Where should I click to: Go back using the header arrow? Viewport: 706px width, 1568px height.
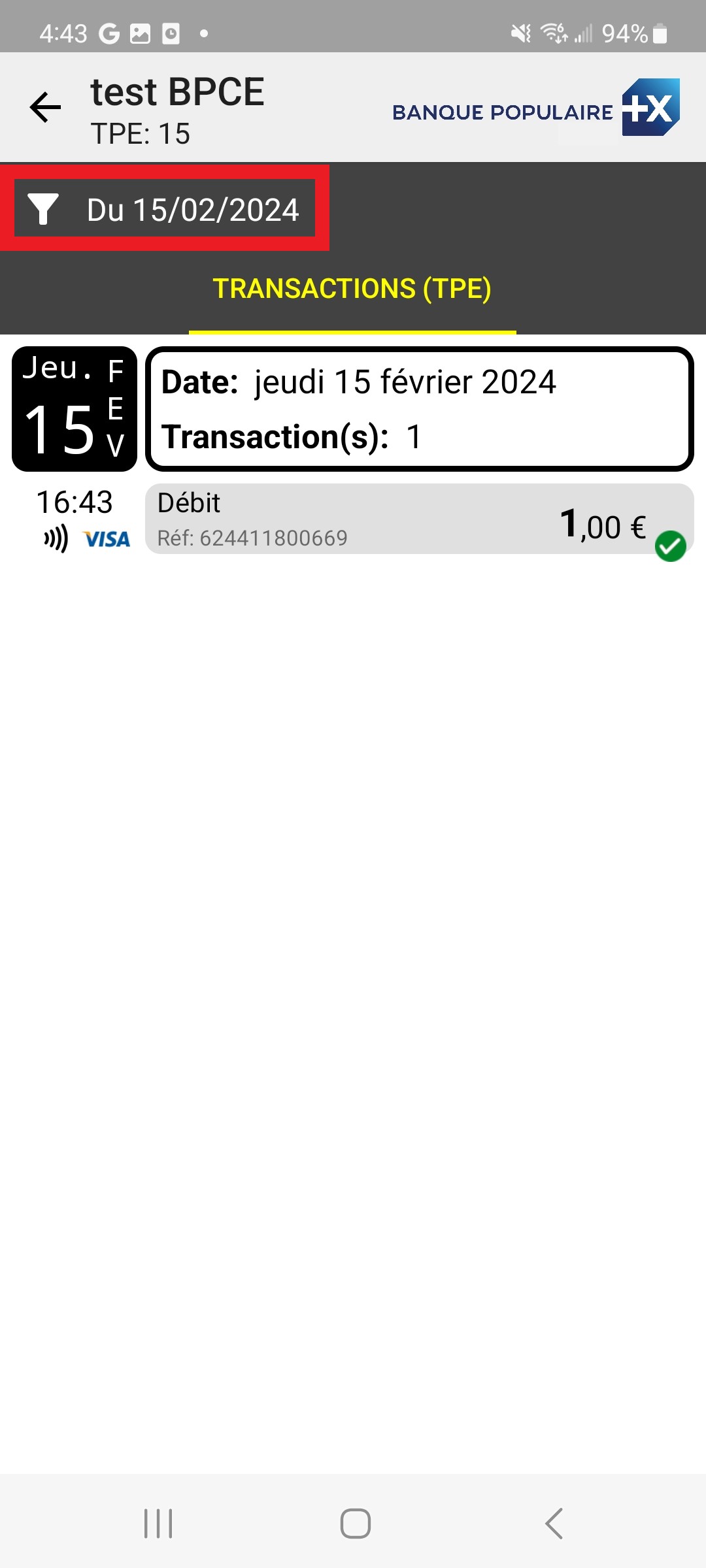pyautogui.click(x=45, y=107)
